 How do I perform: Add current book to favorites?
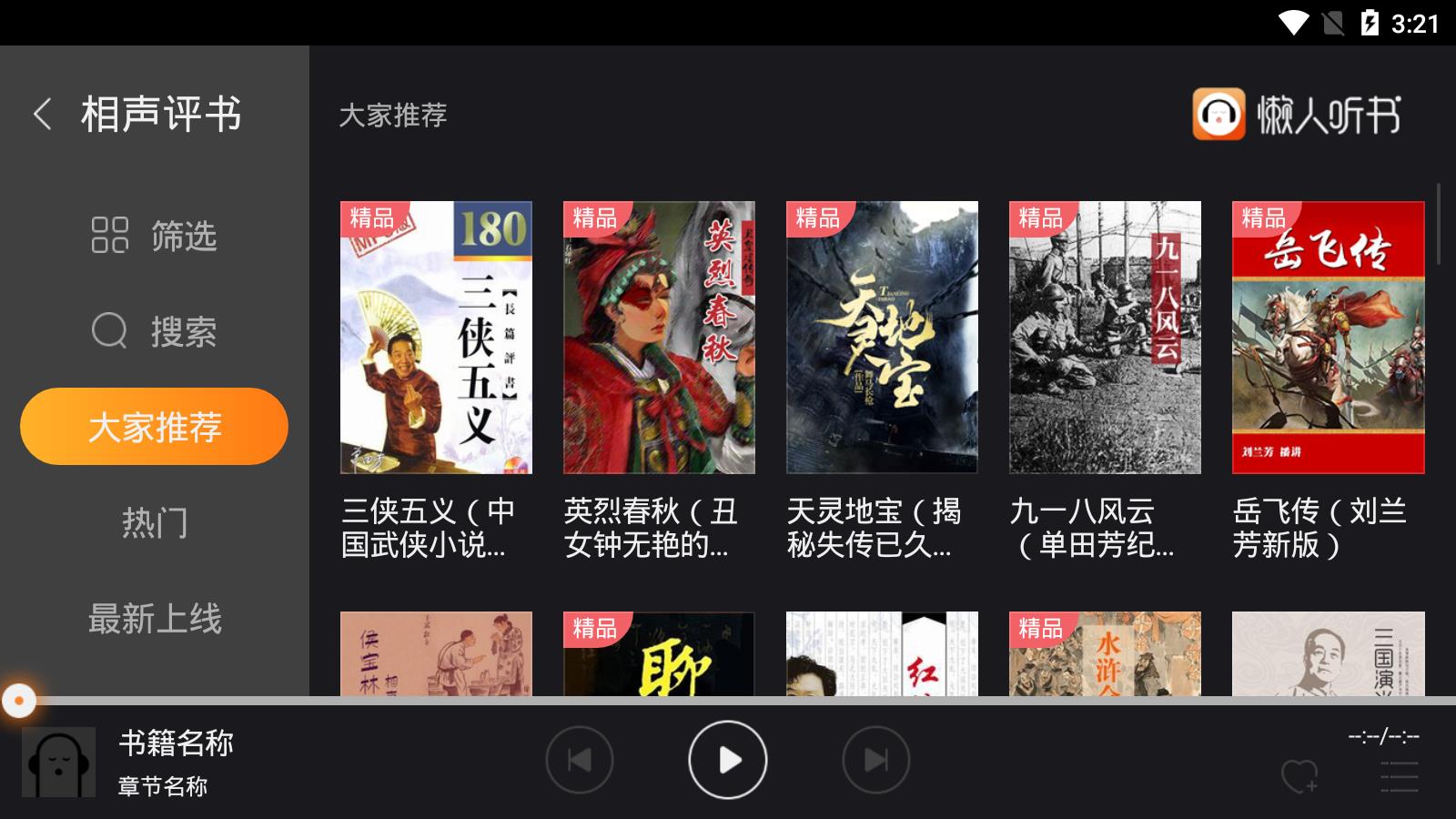(x=1299, y=777)
